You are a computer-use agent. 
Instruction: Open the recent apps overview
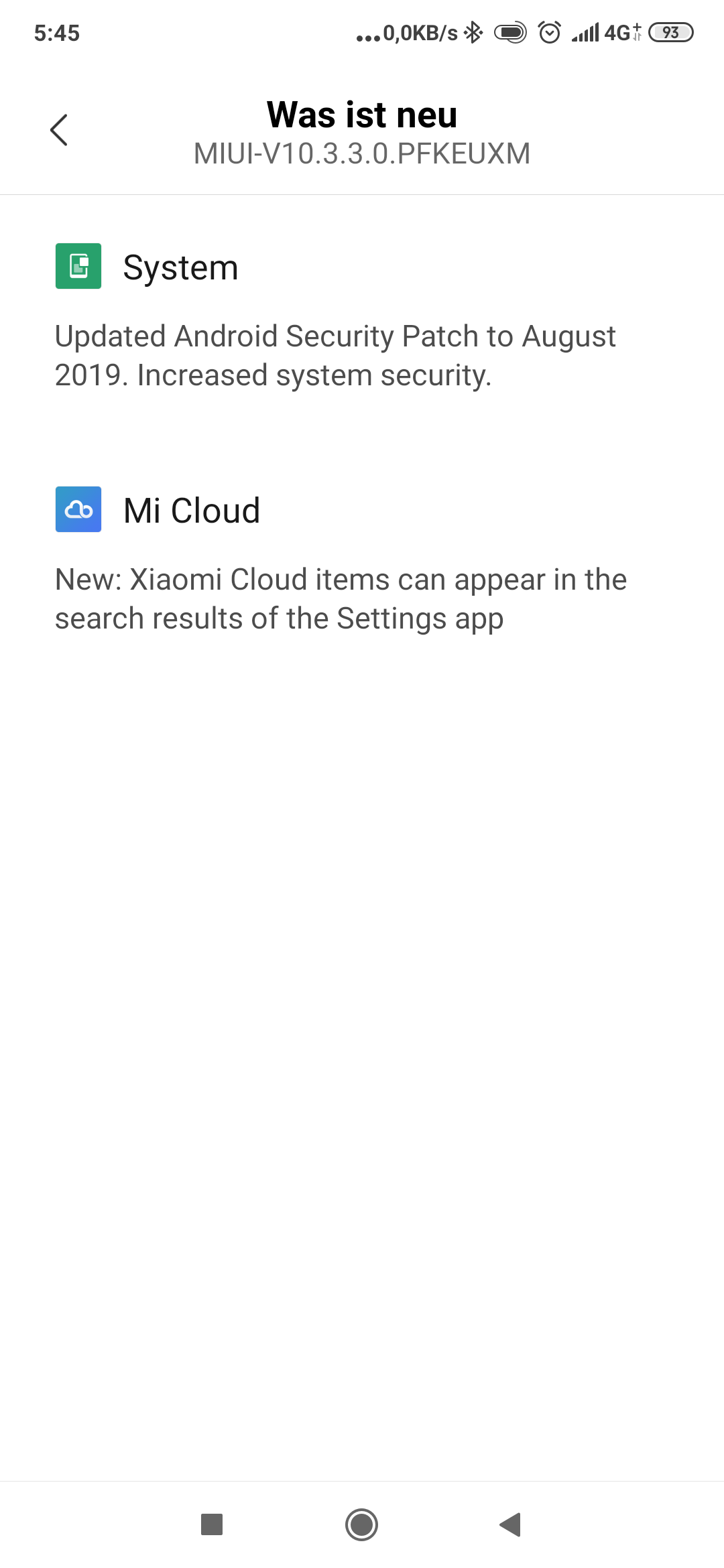point(212,1524)
